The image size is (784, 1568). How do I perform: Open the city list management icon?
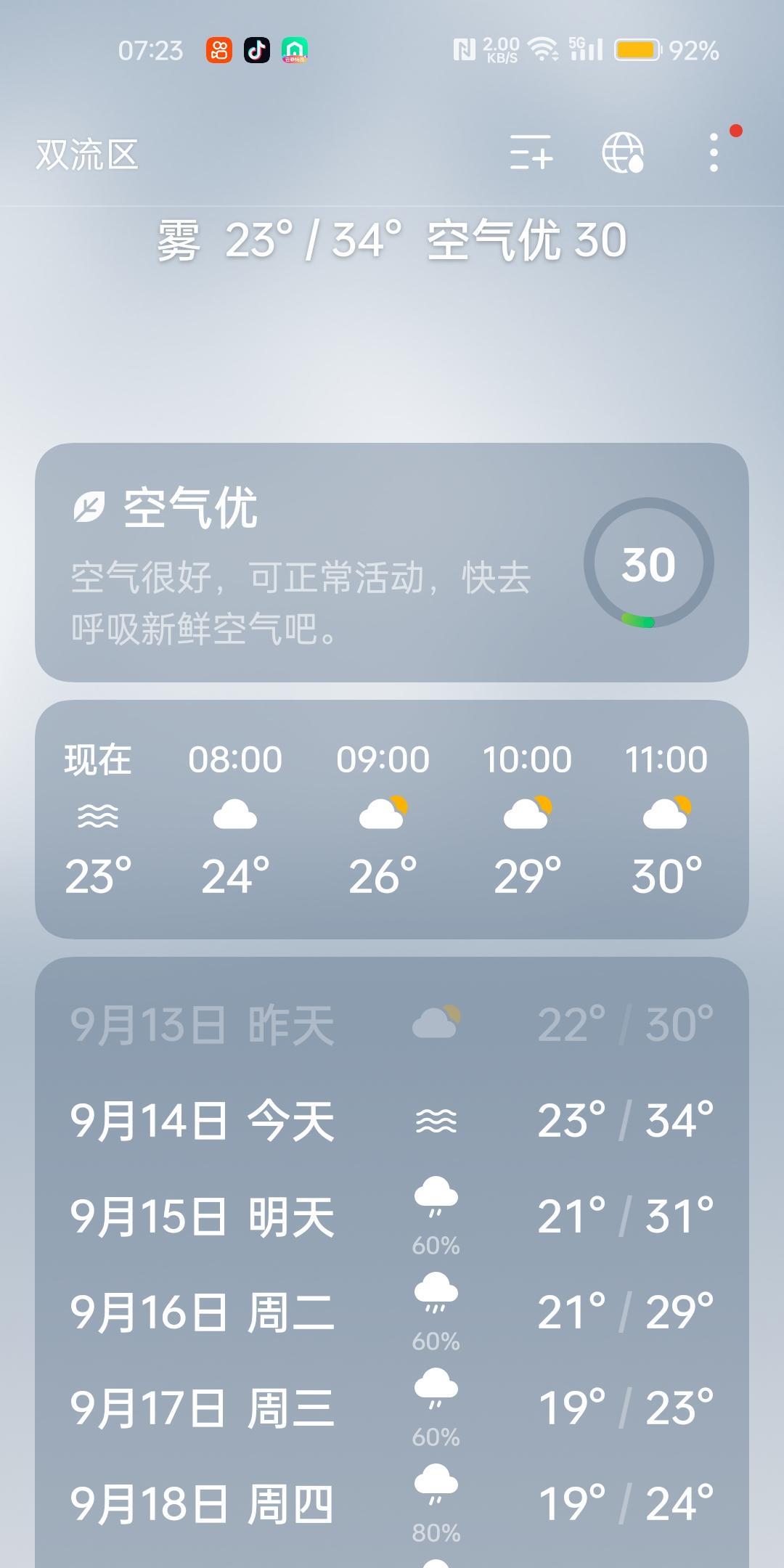[531, 152]
